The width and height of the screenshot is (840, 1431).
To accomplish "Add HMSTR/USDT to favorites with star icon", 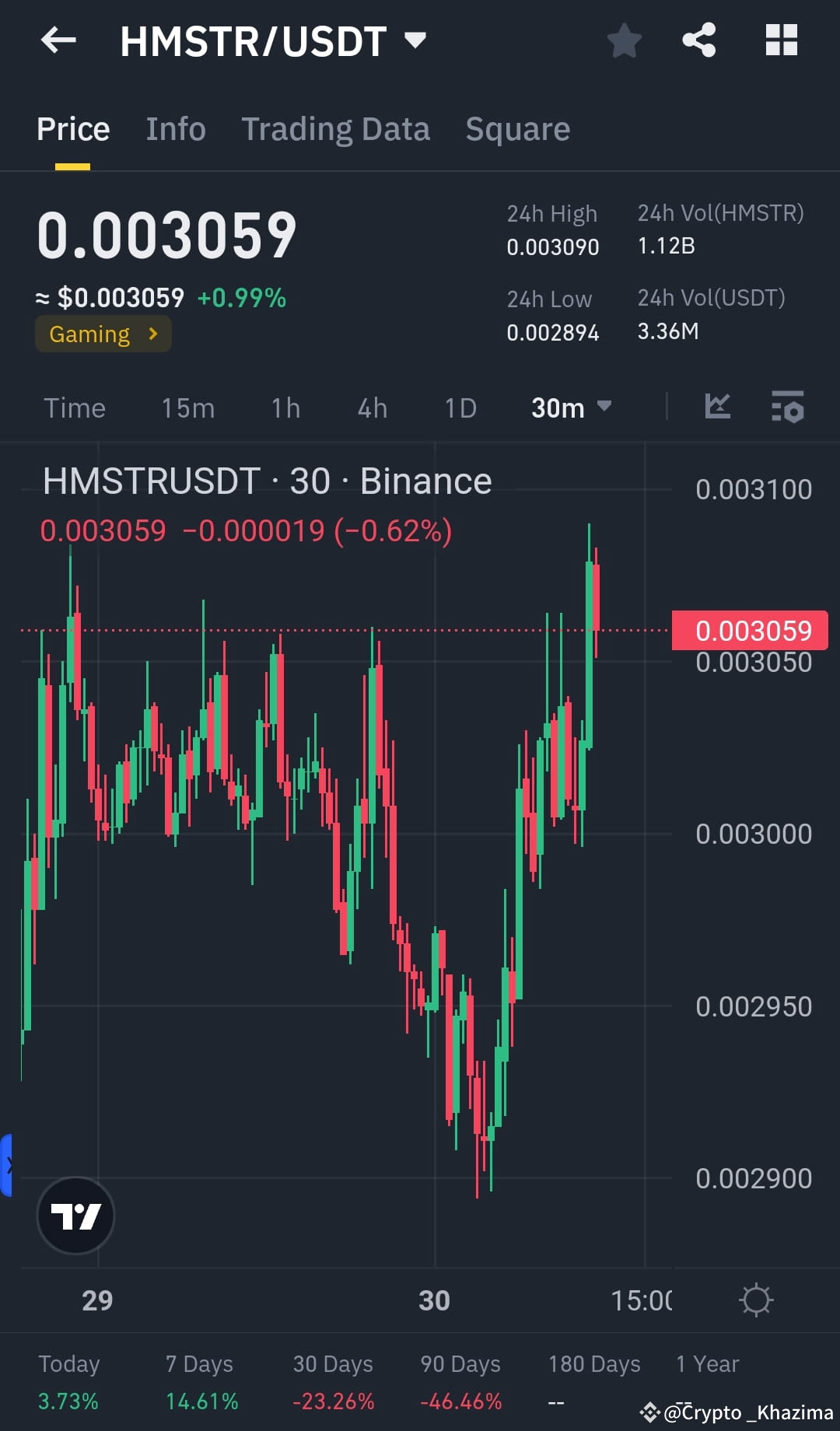I will pyautogui.click(x=624, y=40).
